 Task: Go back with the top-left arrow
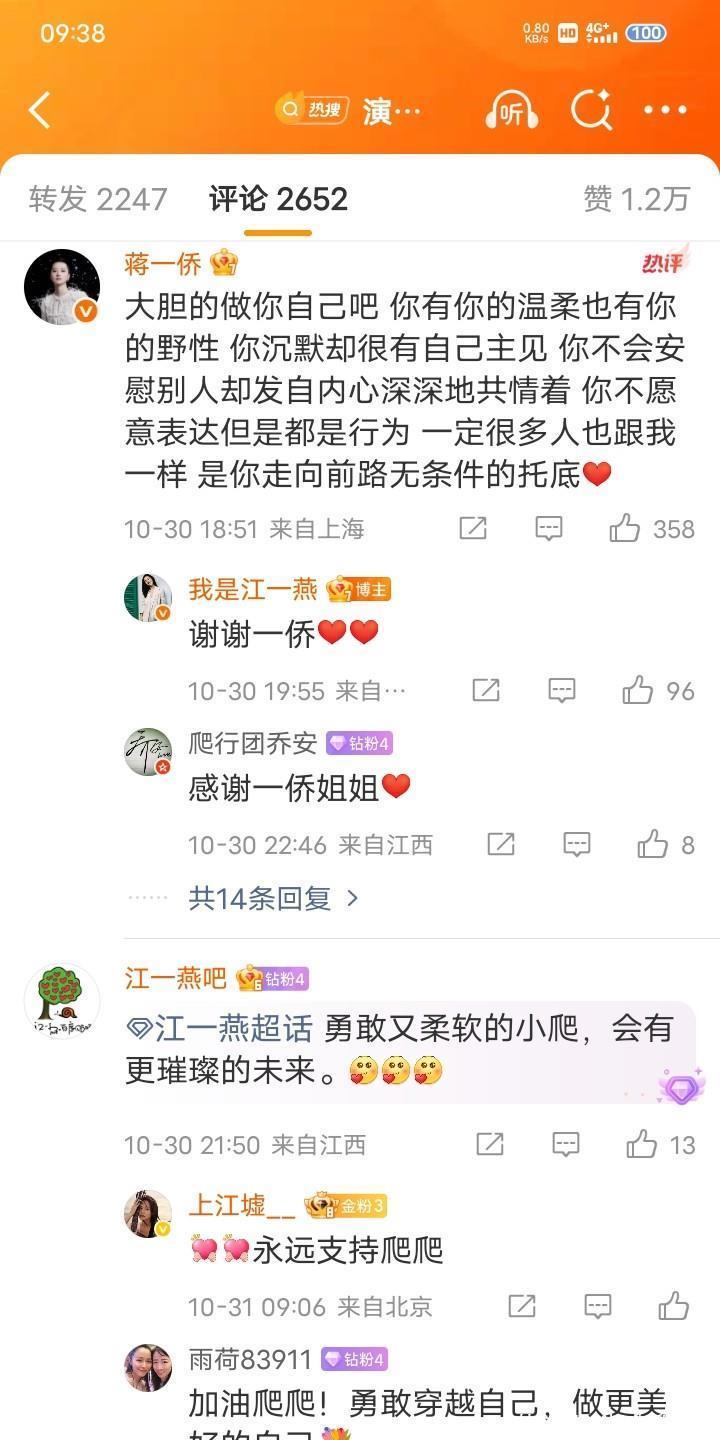point(40,110)
